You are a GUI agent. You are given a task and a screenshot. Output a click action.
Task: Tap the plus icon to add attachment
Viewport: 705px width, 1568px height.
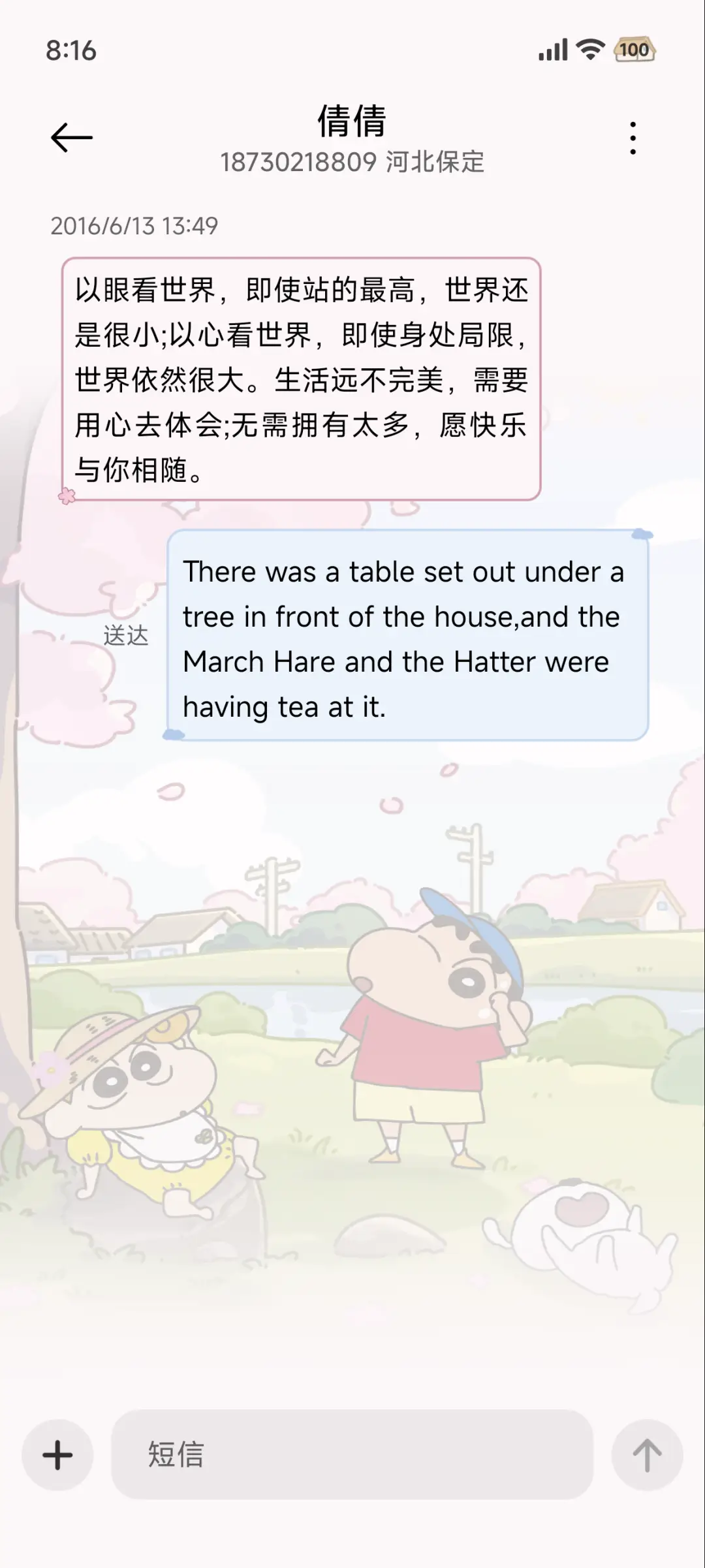coord(57,1454)
